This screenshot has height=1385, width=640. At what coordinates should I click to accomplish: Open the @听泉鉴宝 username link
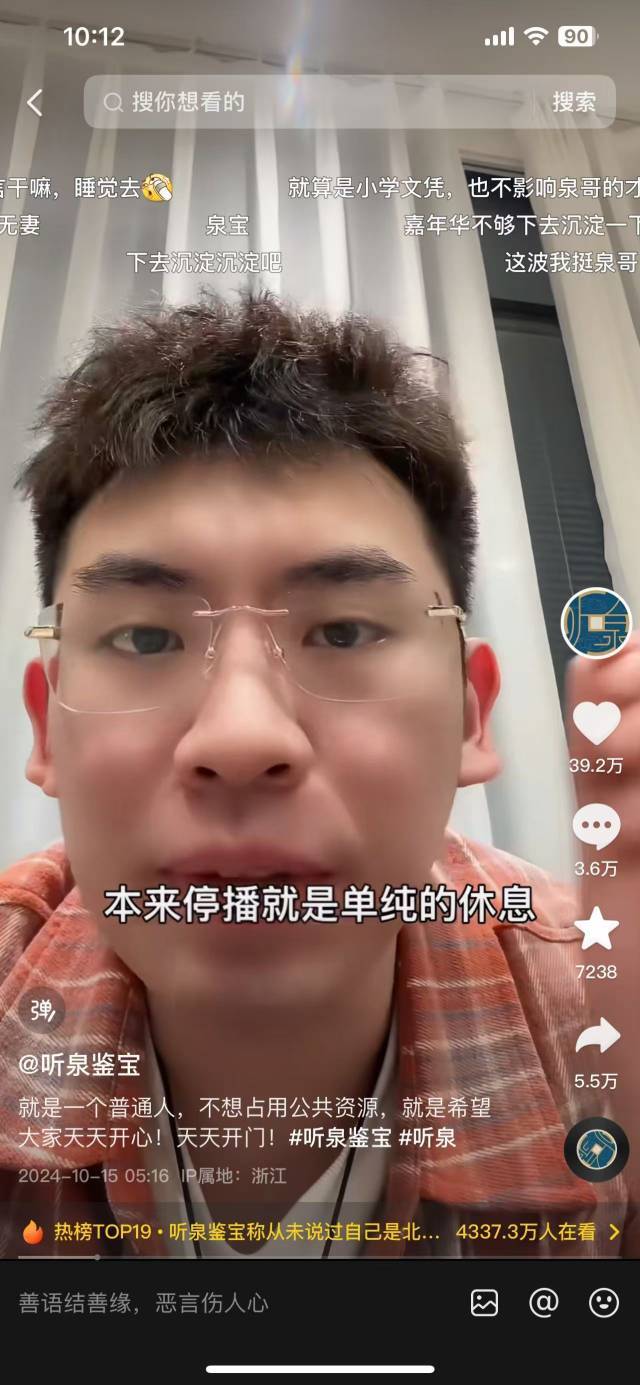pos(79,1065)
